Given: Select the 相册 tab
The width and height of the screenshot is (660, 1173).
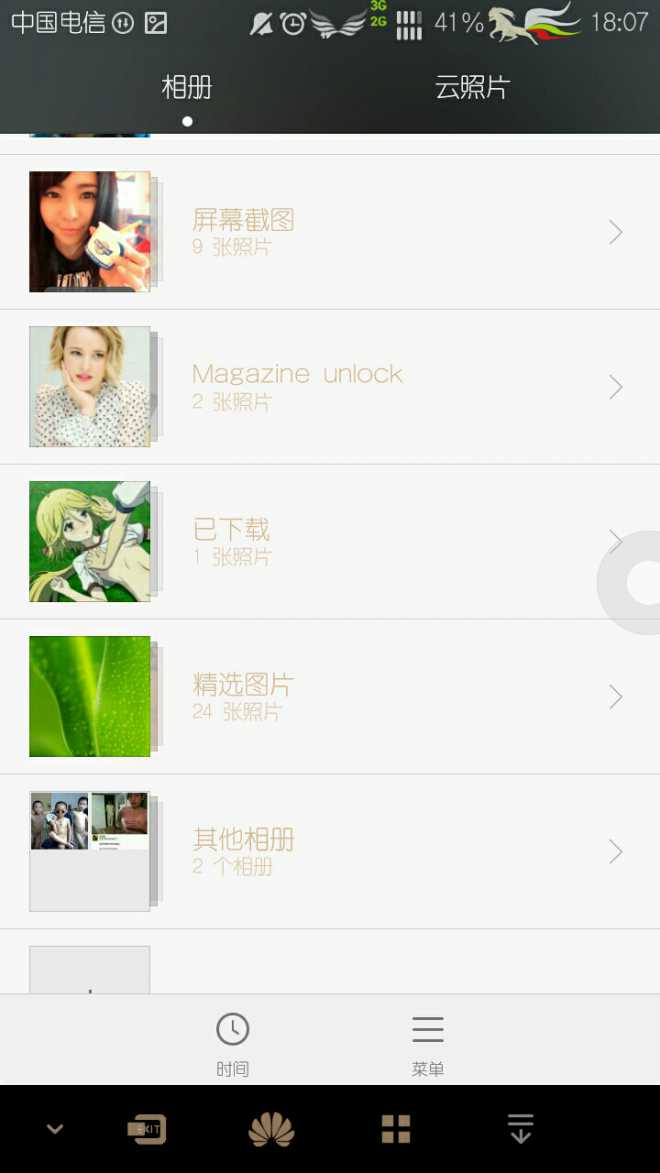Looking at the screenshot, I should point(187,88).
